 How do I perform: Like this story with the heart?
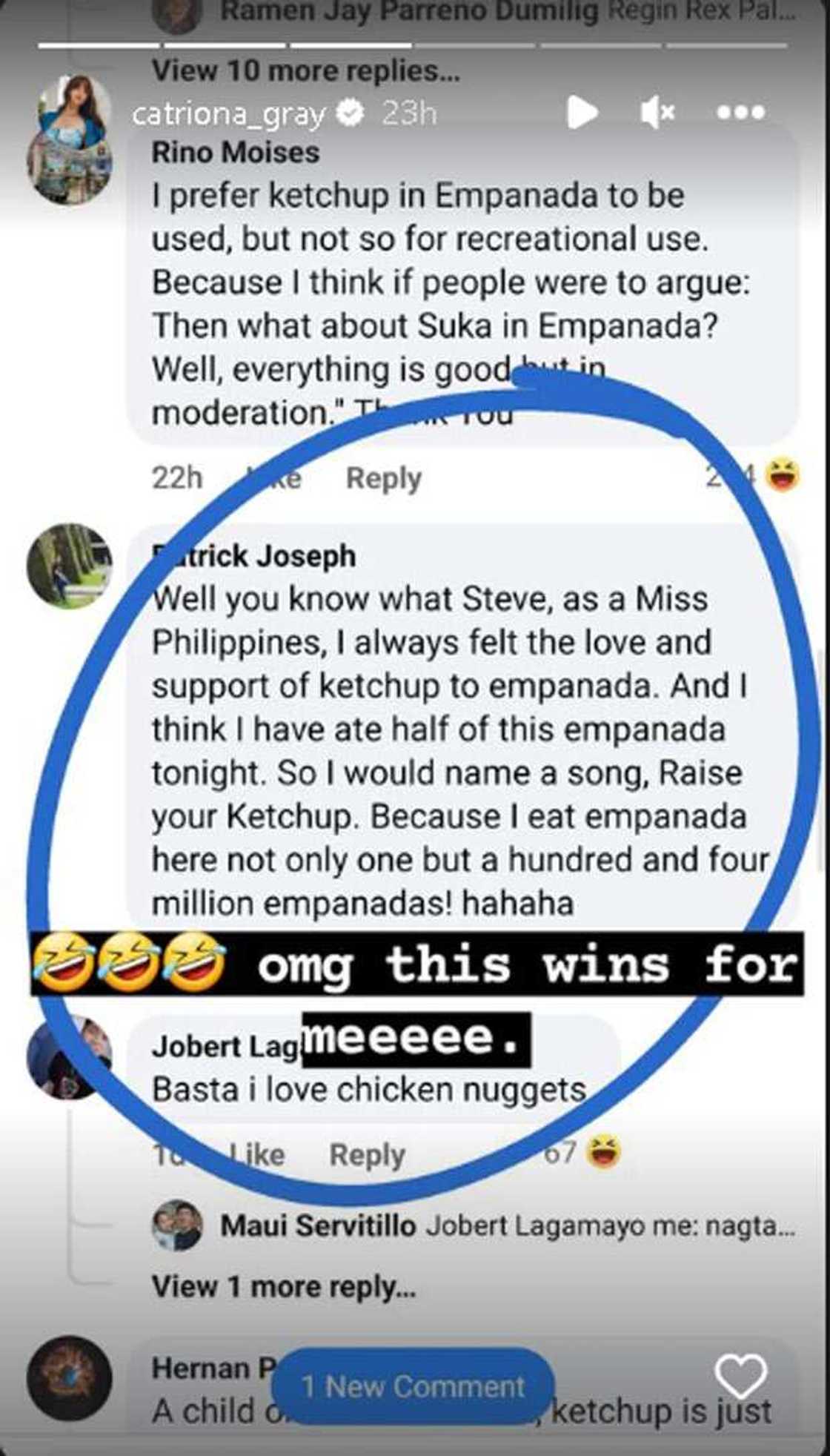pyautogui.click(x=741, y=1376)
